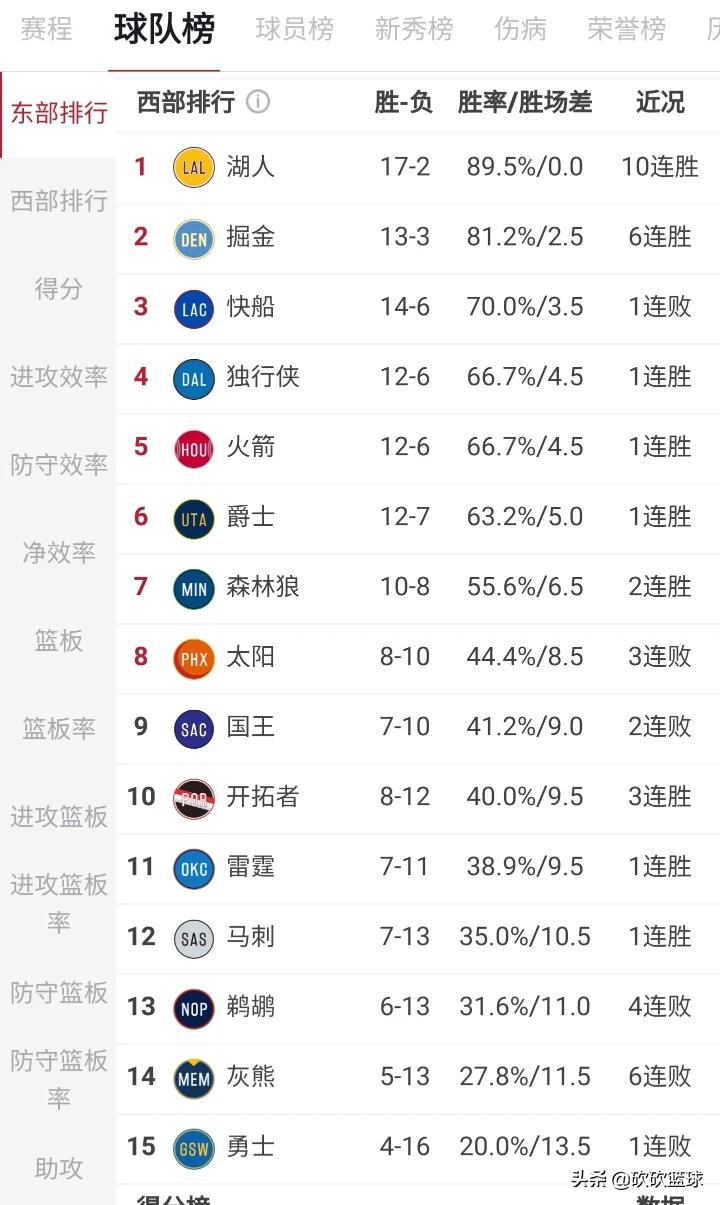The image size is (720, 1205).
Task: Select 西部排行 in the side menu
Action: (x=58, y=201)
